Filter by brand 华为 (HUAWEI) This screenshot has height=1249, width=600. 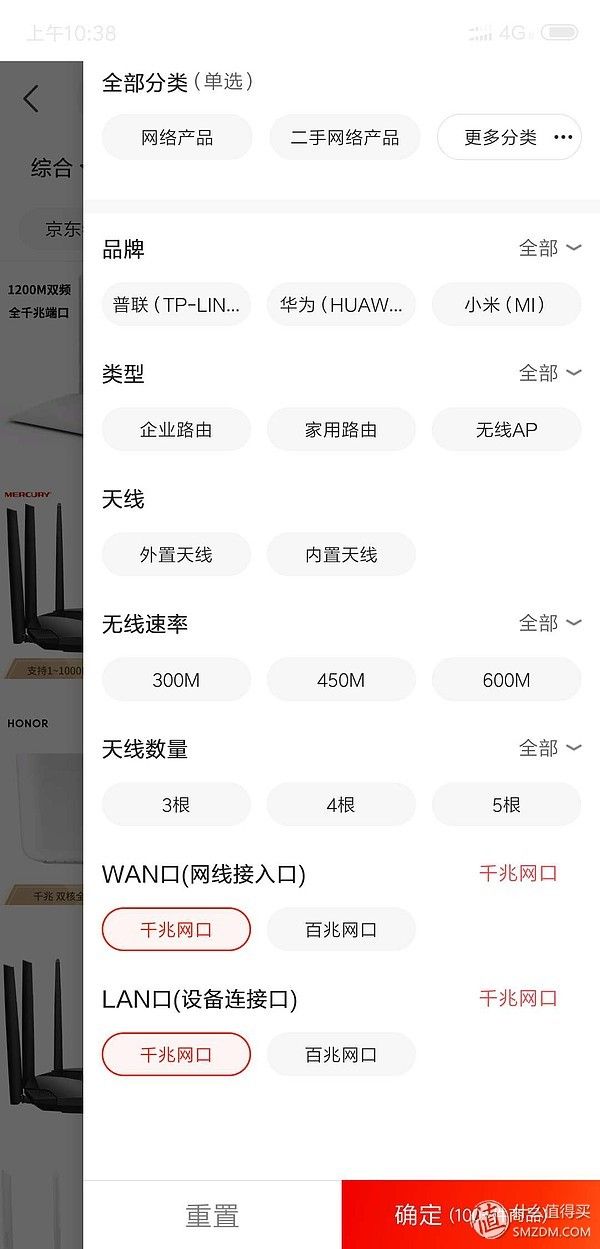(x=341, y=305)
